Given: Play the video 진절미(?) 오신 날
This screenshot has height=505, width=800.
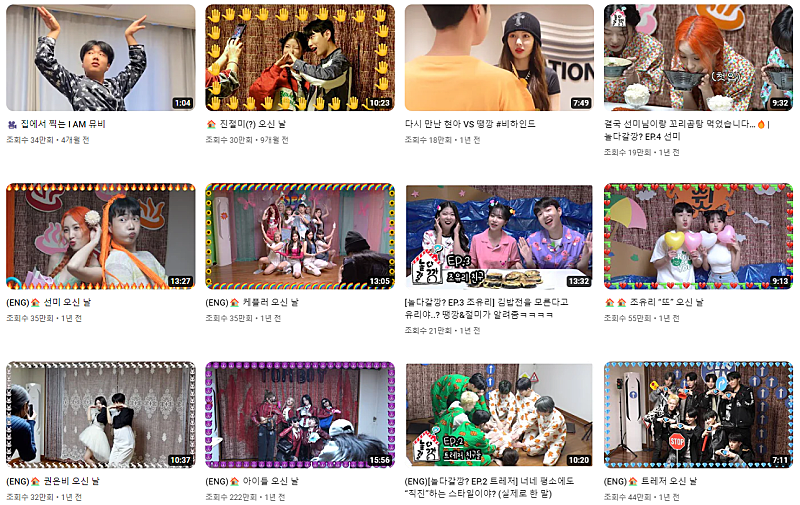Looking at the screenshot, I should coord(299,57).
